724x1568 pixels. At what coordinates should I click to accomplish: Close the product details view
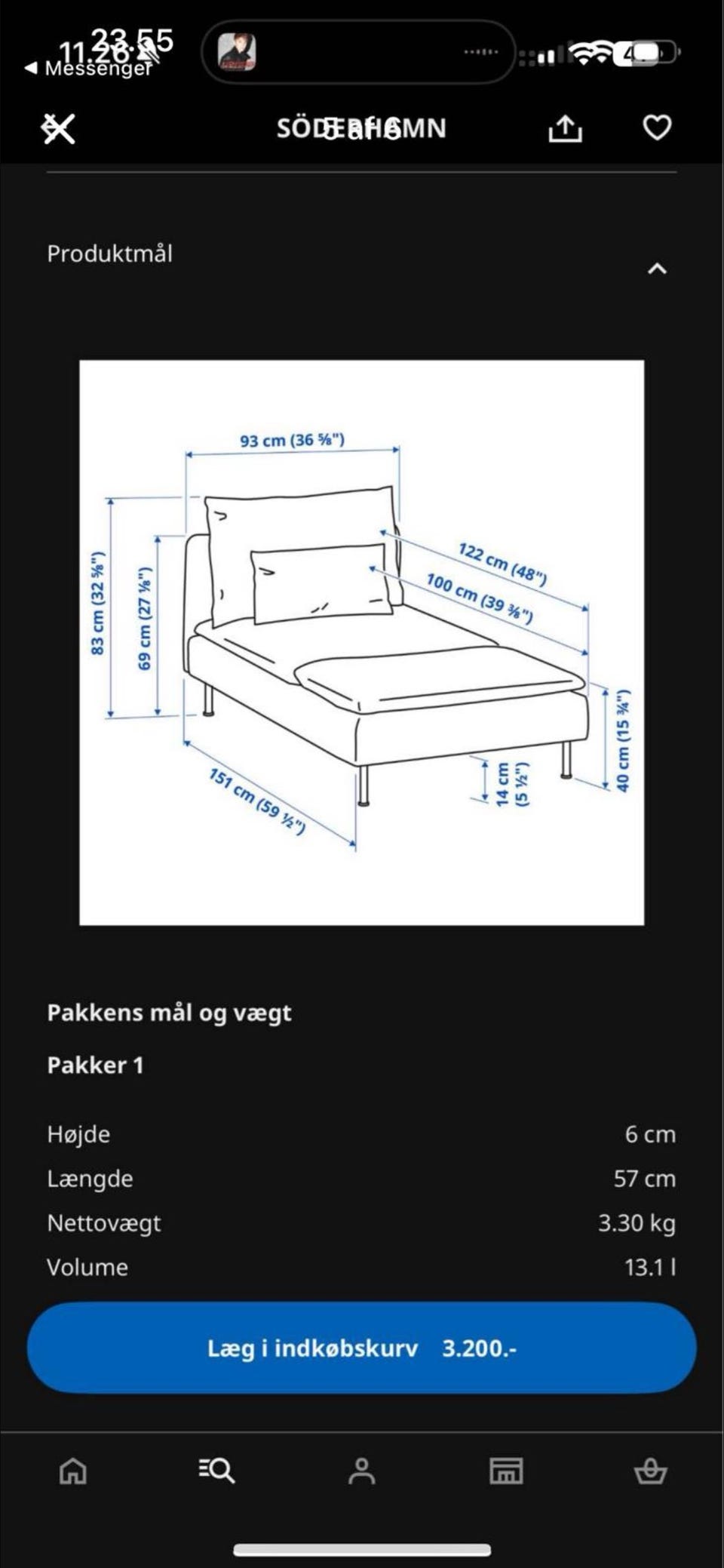coord(58,128)
